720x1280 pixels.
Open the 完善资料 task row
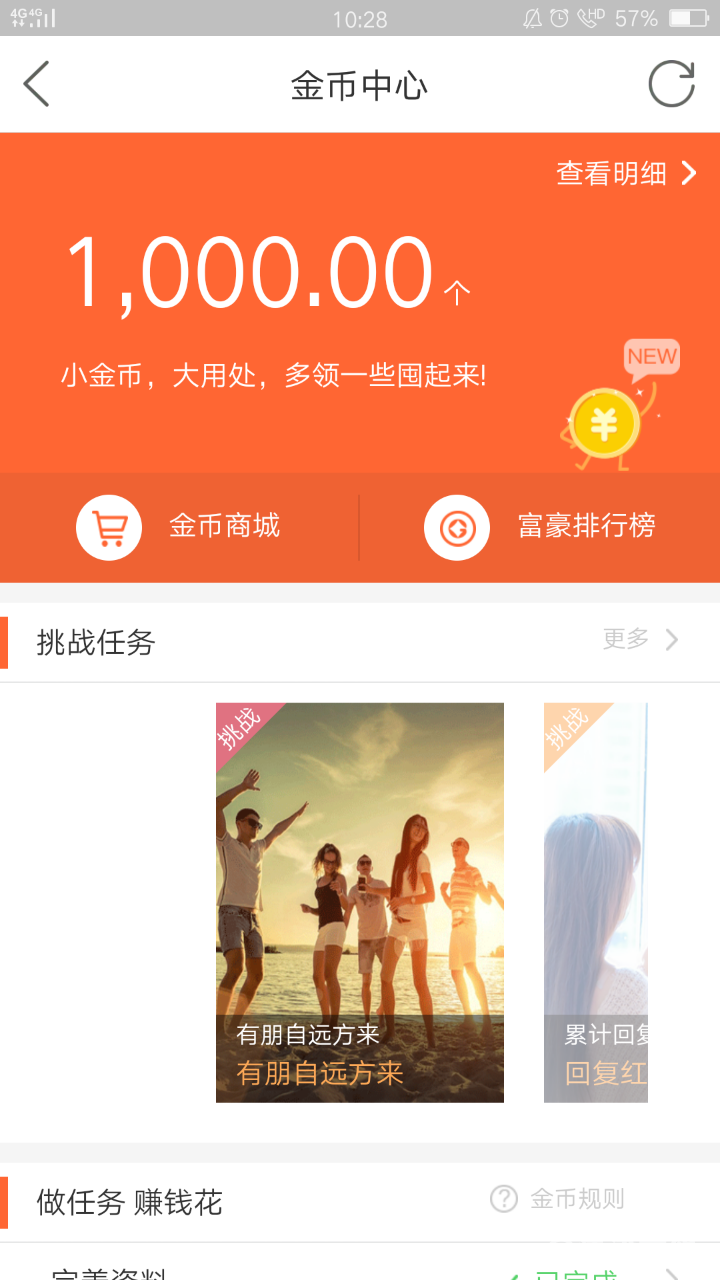[x=360, y=1268]
